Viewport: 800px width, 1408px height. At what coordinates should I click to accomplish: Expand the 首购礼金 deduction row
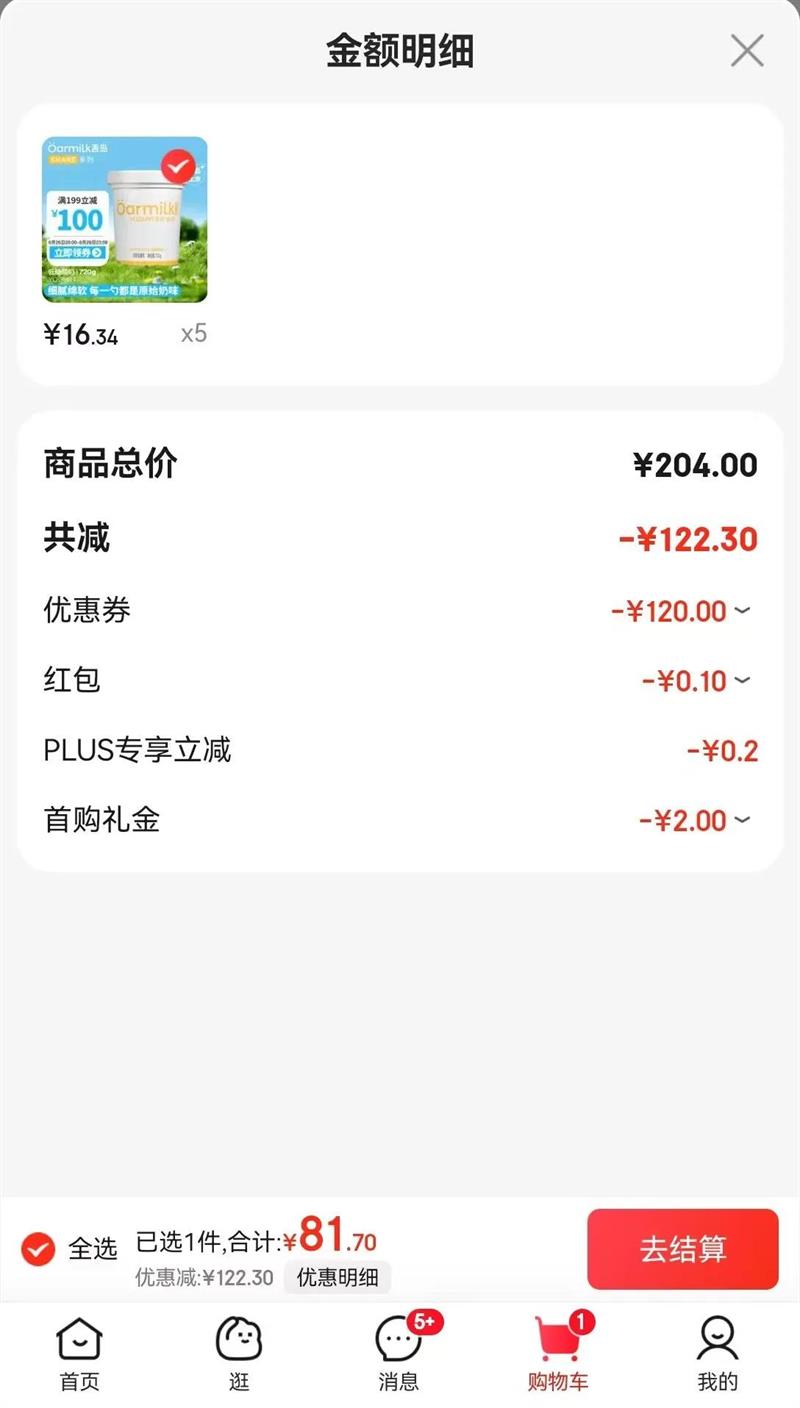741,821
